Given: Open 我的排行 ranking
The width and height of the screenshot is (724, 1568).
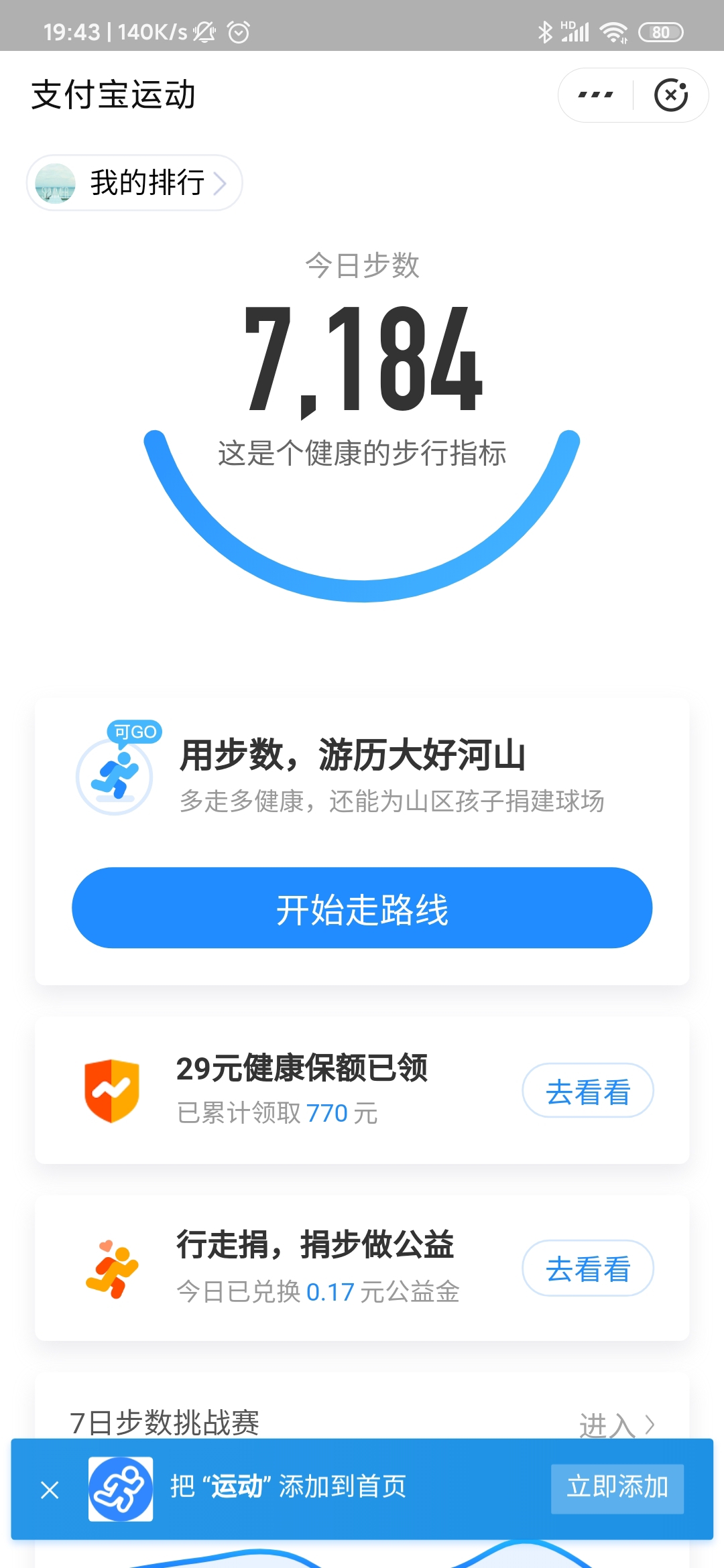Looking at the screenshot, I should 134,183.
